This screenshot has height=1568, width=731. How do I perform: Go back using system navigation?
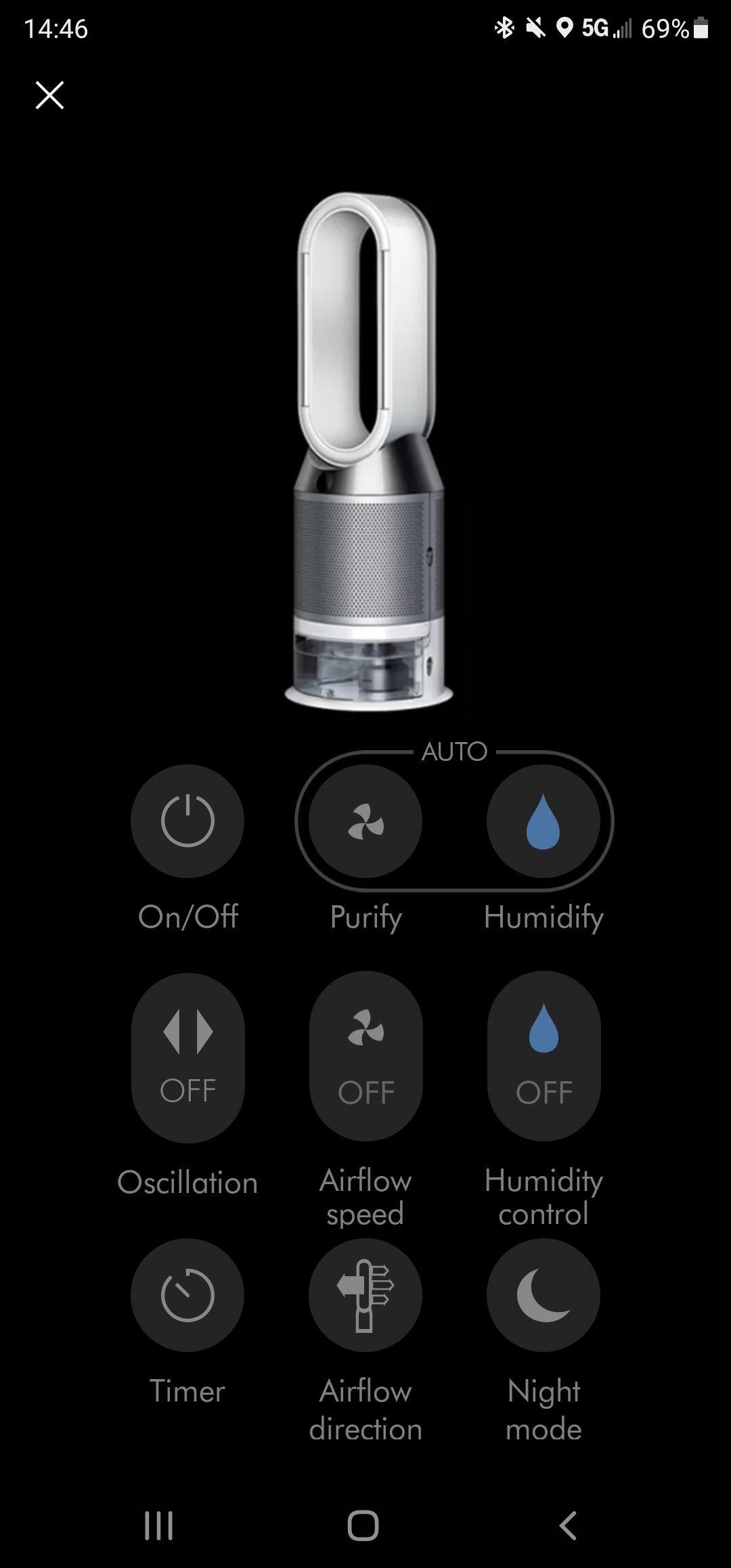coord(569,1525)
